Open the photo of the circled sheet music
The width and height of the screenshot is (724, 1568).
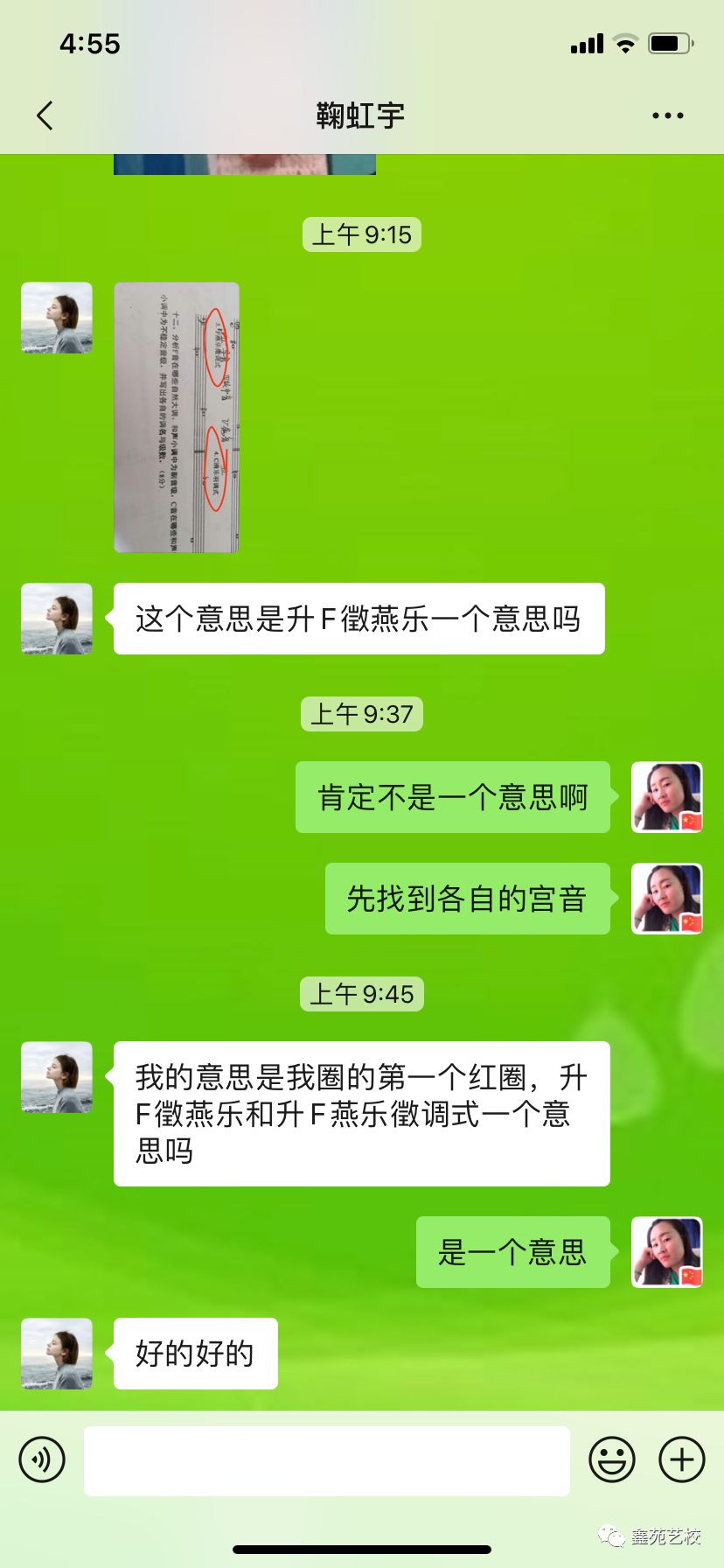pos(177,417)
